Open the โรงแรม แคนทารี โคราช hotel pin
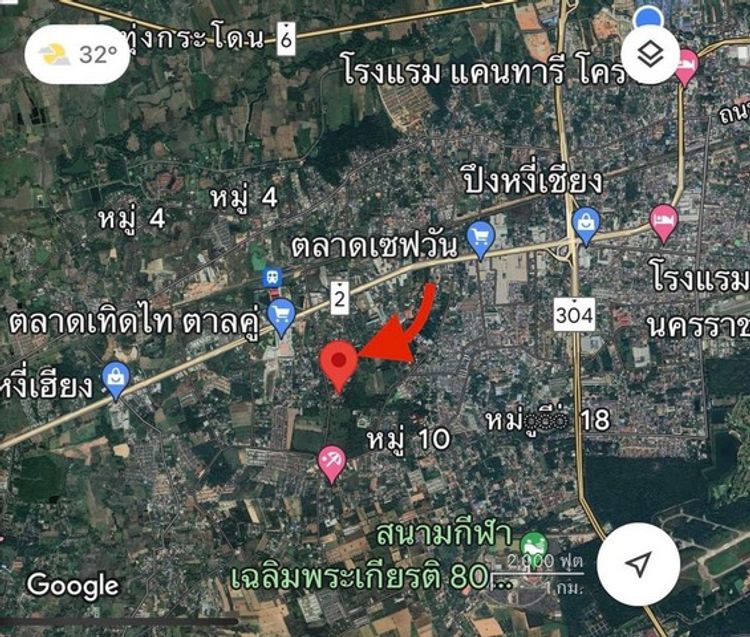Viewport: 750px width, 637px height. click(686, 66)
